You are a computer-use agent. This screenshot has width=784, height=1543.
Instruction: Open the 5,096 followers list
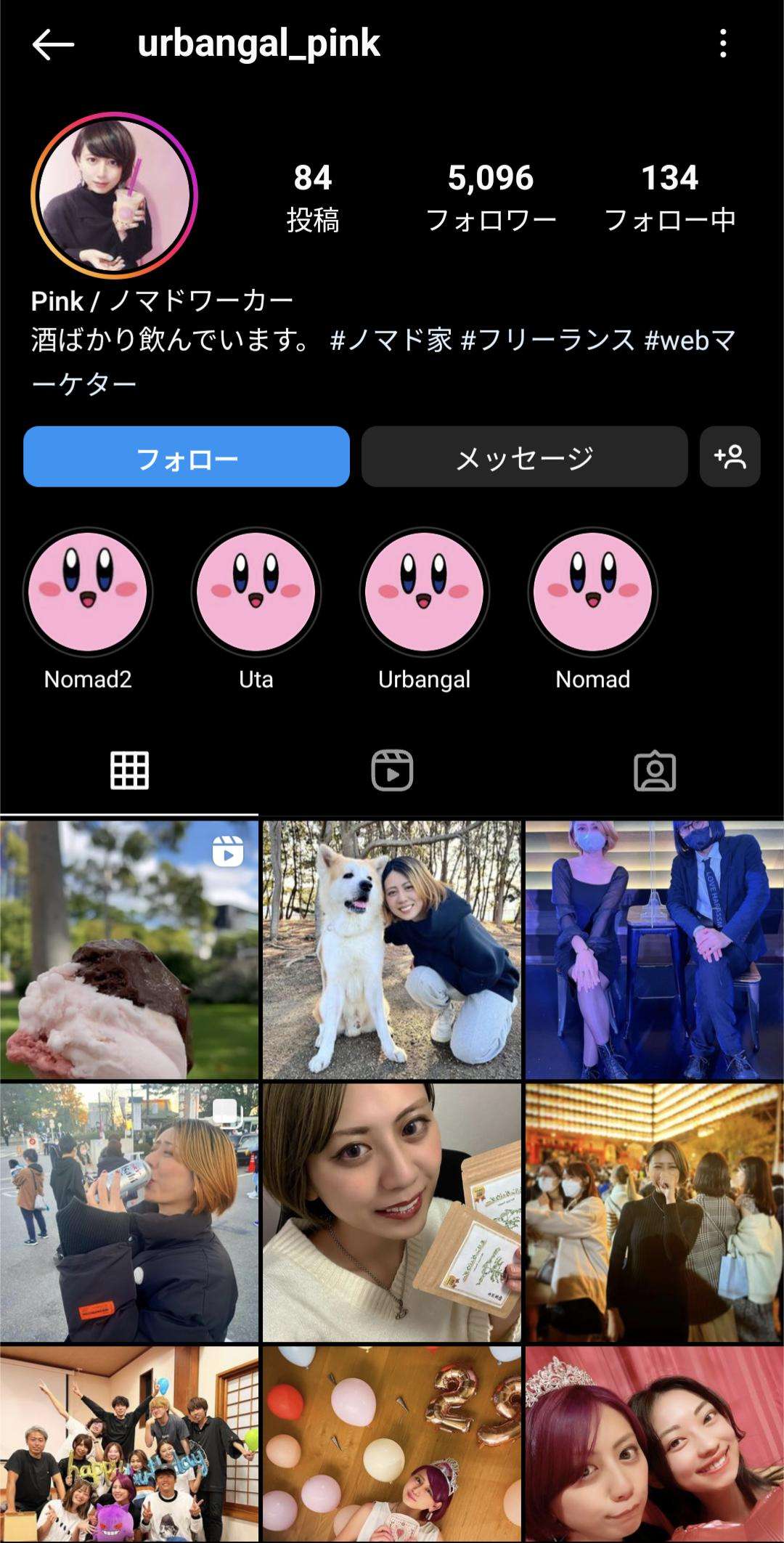pyautogui.click(x=491, y=197)
